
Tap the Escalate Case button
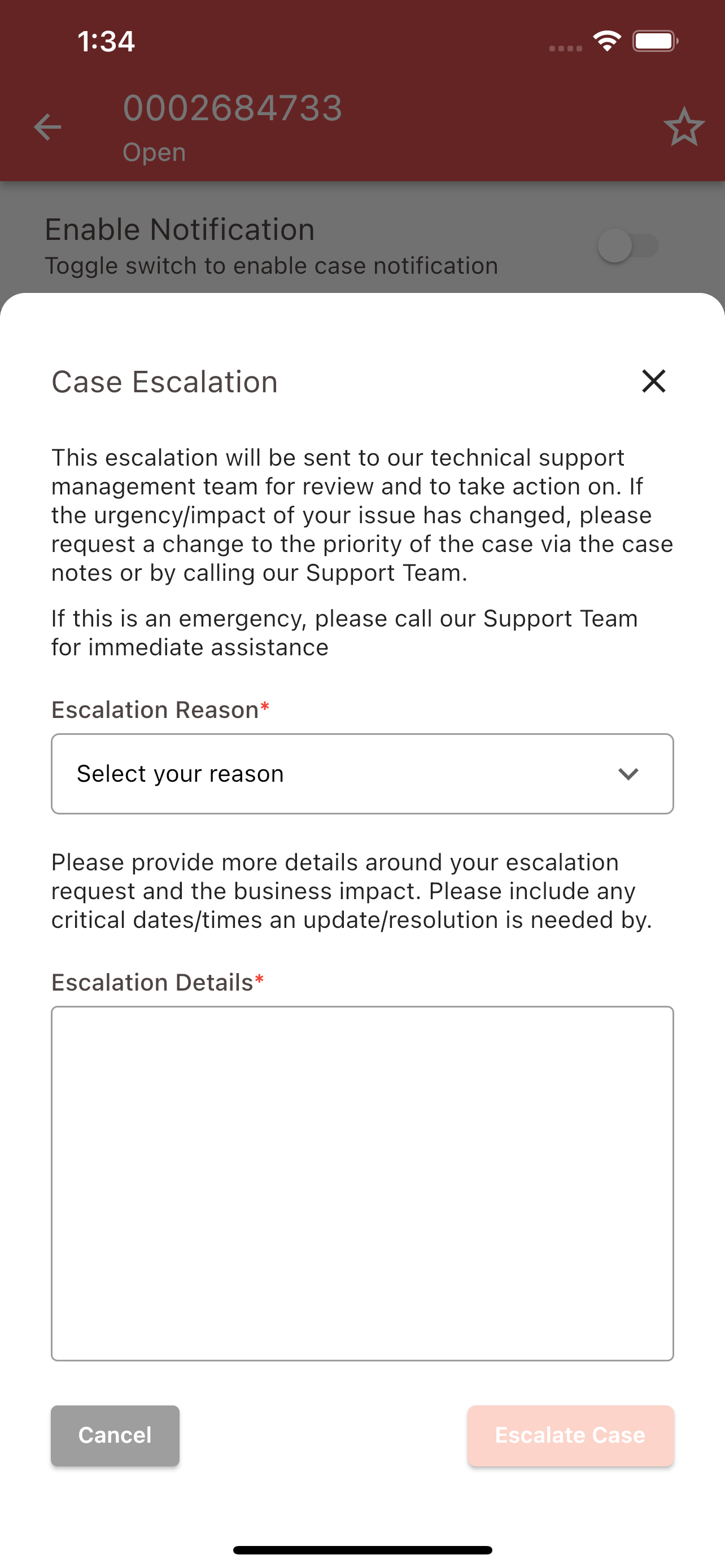coord(570,1435)
